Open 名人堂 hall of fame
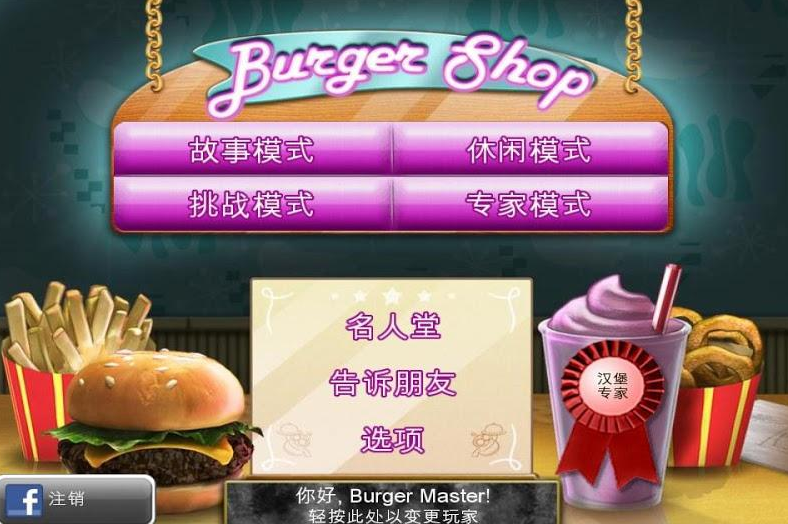Screen dimensions: 788x524 tap(392, 327)
